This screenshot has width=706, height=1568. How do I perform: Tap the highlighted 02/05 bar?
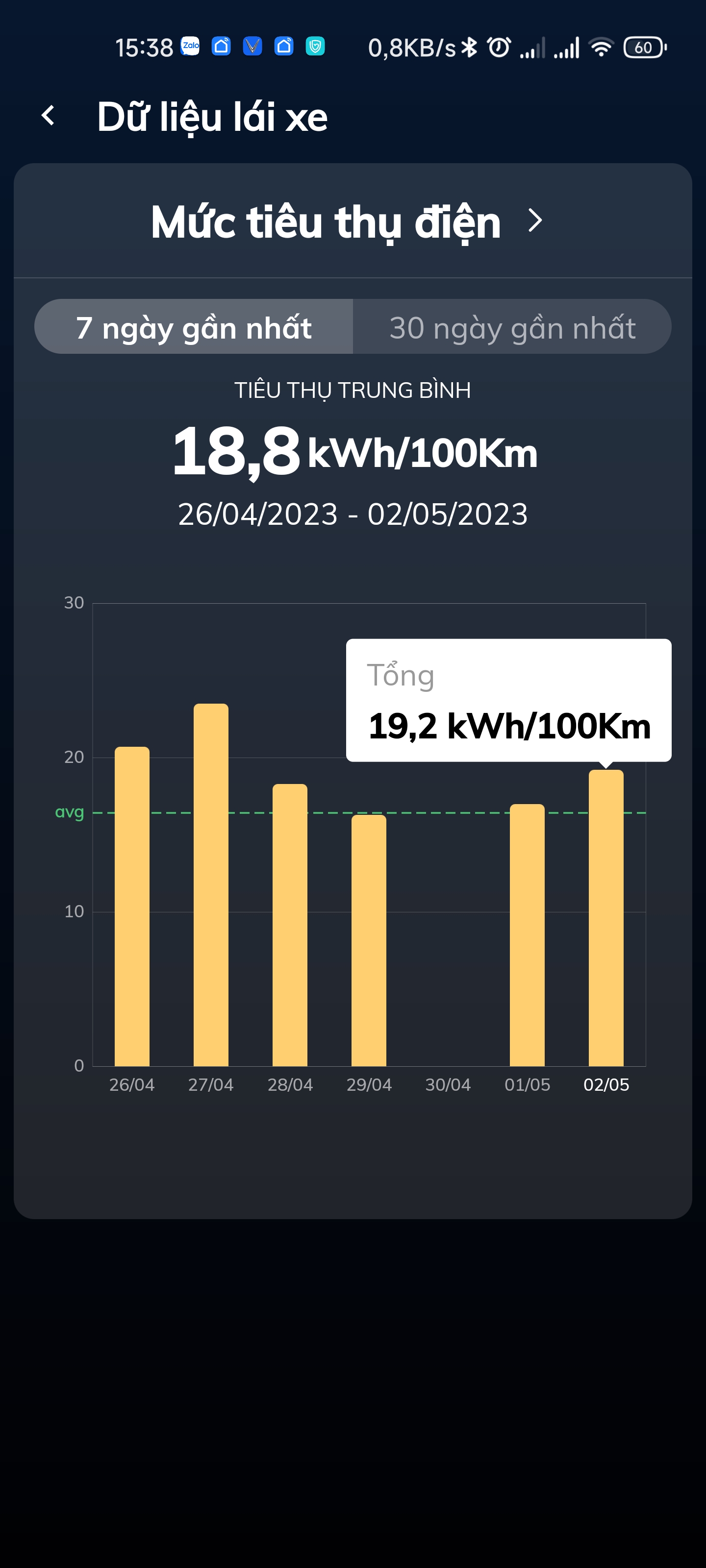(606, 917)
